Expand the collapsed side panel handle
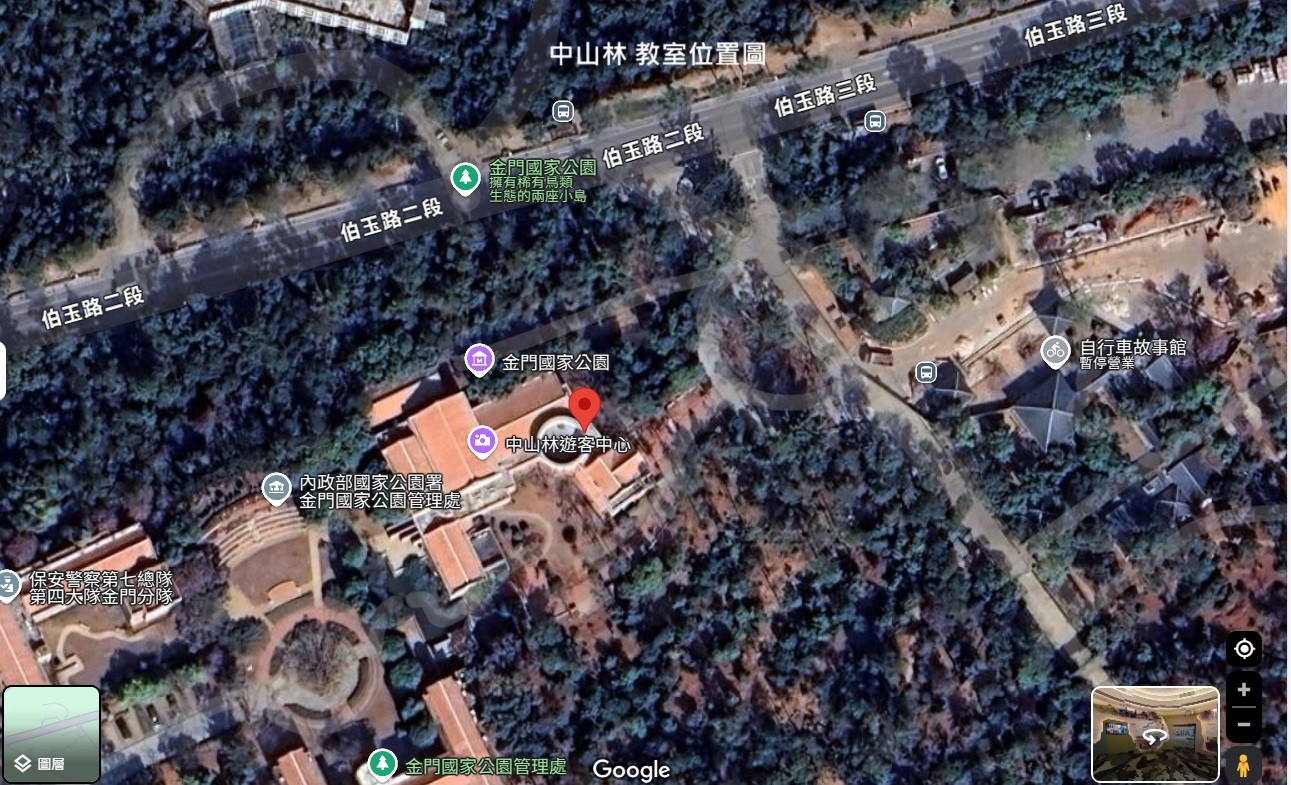 tap(3, 371)
